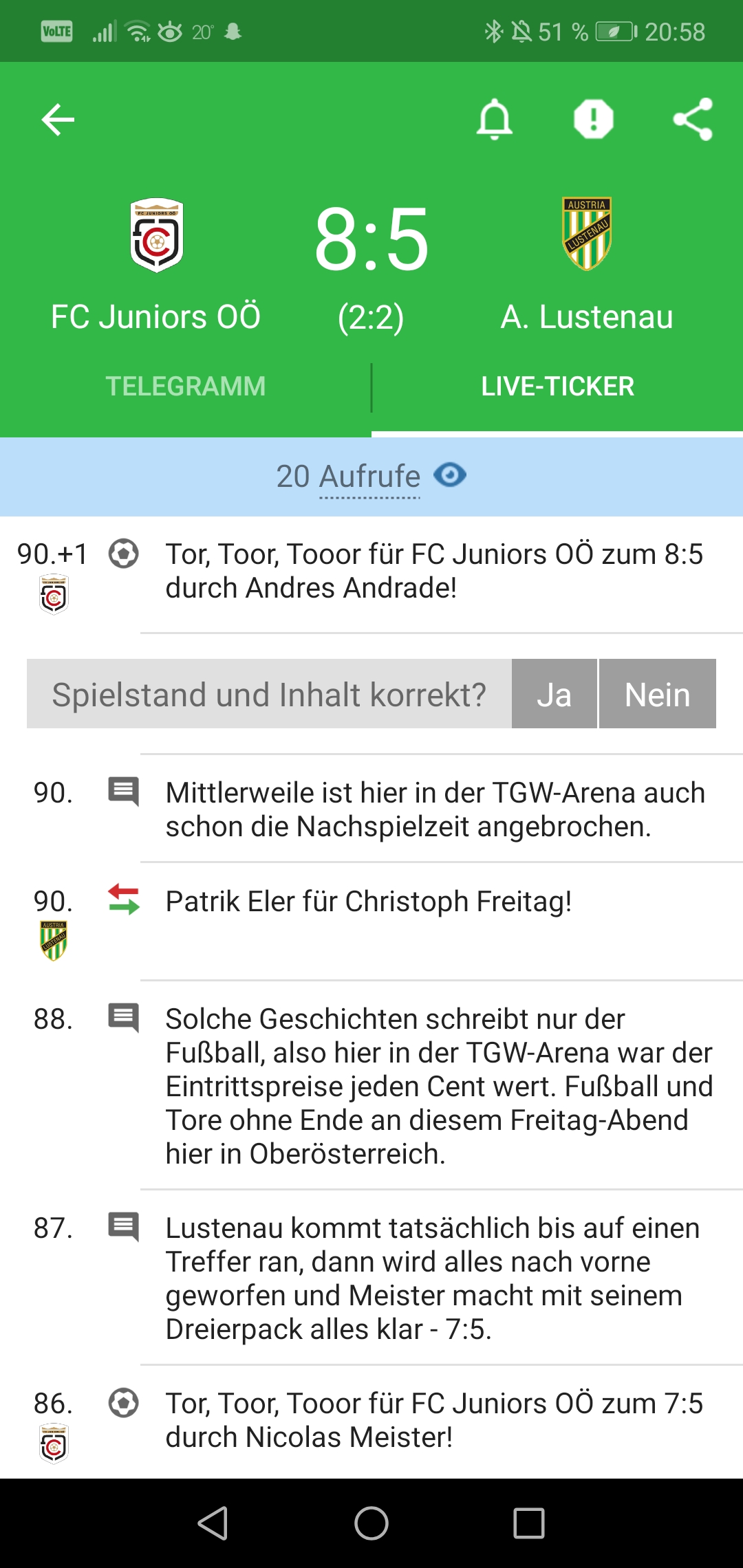Share this match
This screenshot has width=743, height=1568.
pyautogui.click(x=692, y=120)
